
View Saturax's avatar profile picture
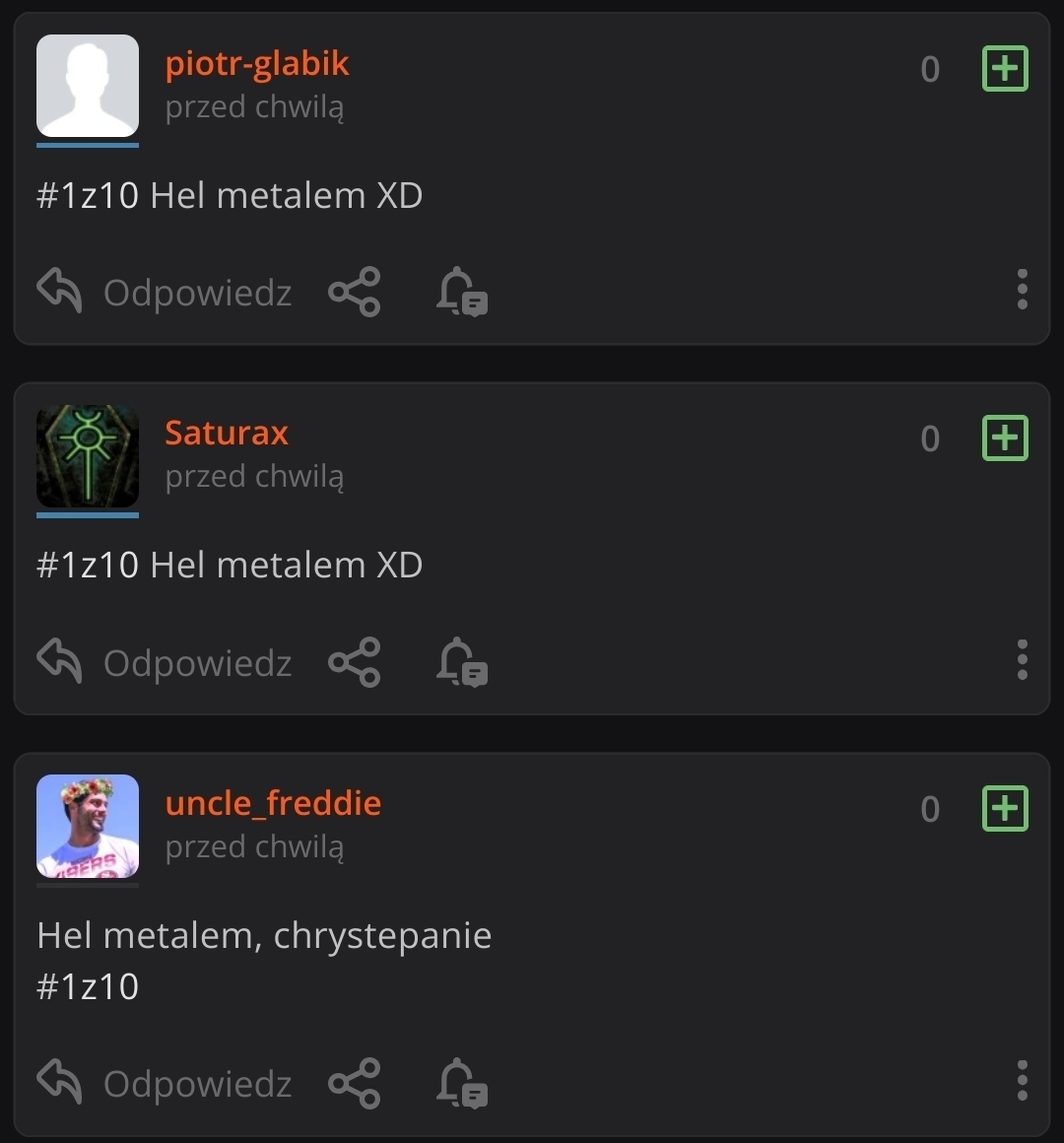coord(88,455)
